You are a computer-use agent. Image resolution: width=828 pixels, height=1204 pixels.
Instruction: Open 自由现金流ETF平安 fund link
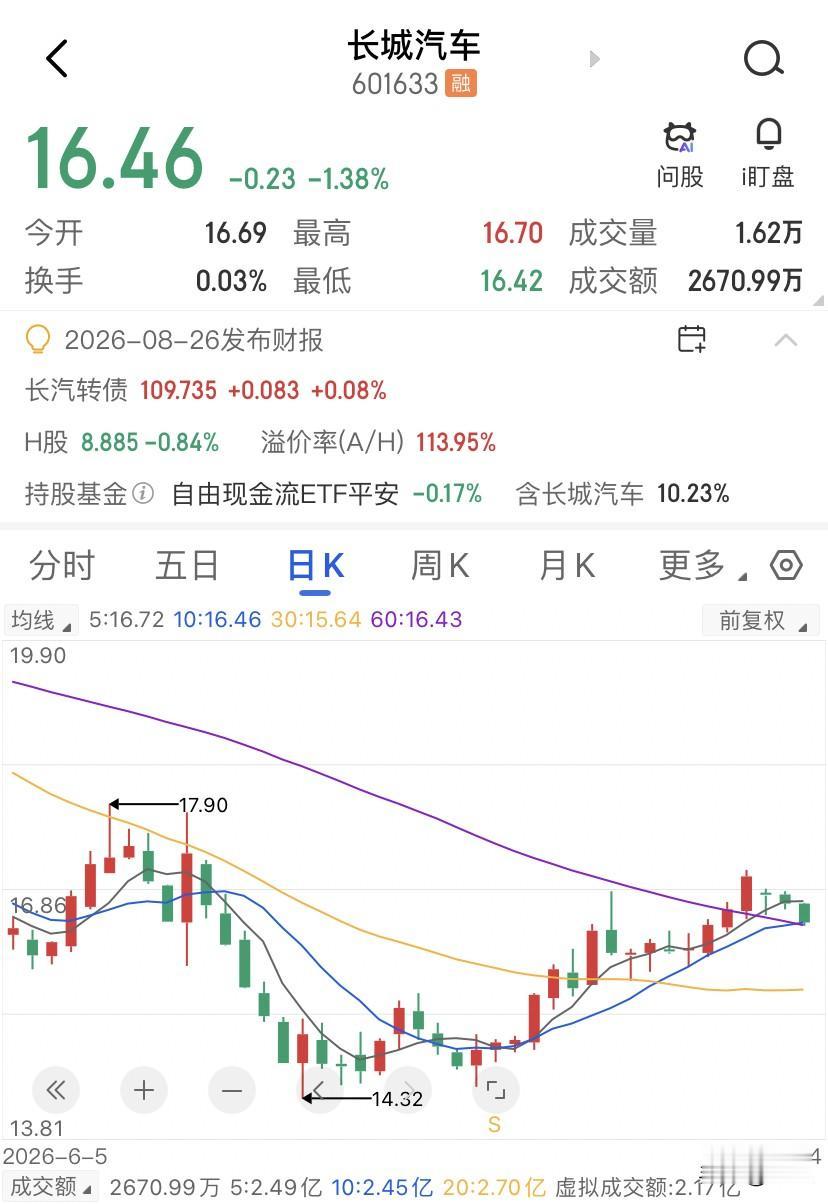click(285, 494)
